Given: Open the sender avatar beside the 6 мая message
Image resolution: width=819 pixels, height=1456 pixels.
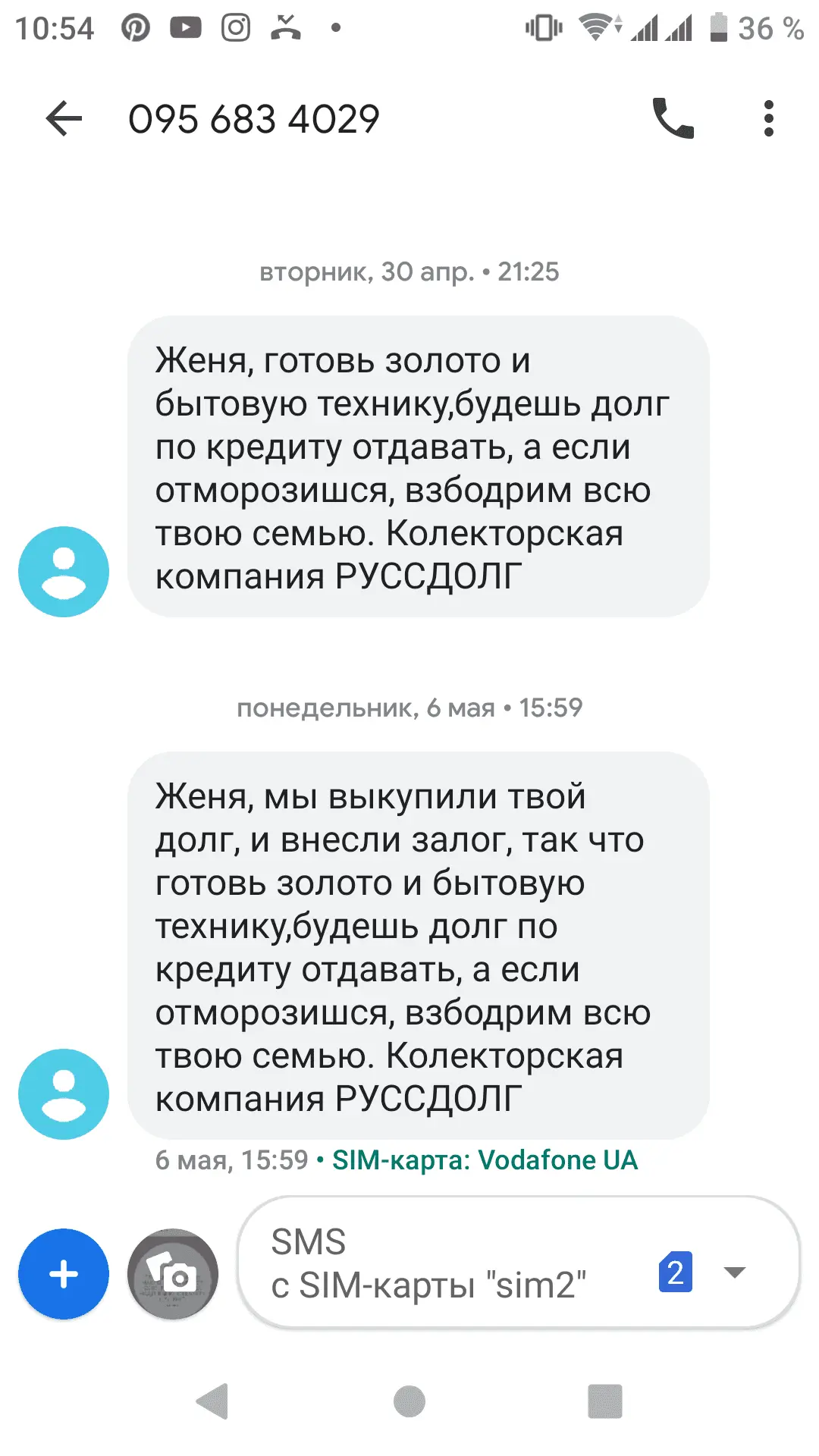Looking at the screenshot, I should click(x=64, y=1094).
